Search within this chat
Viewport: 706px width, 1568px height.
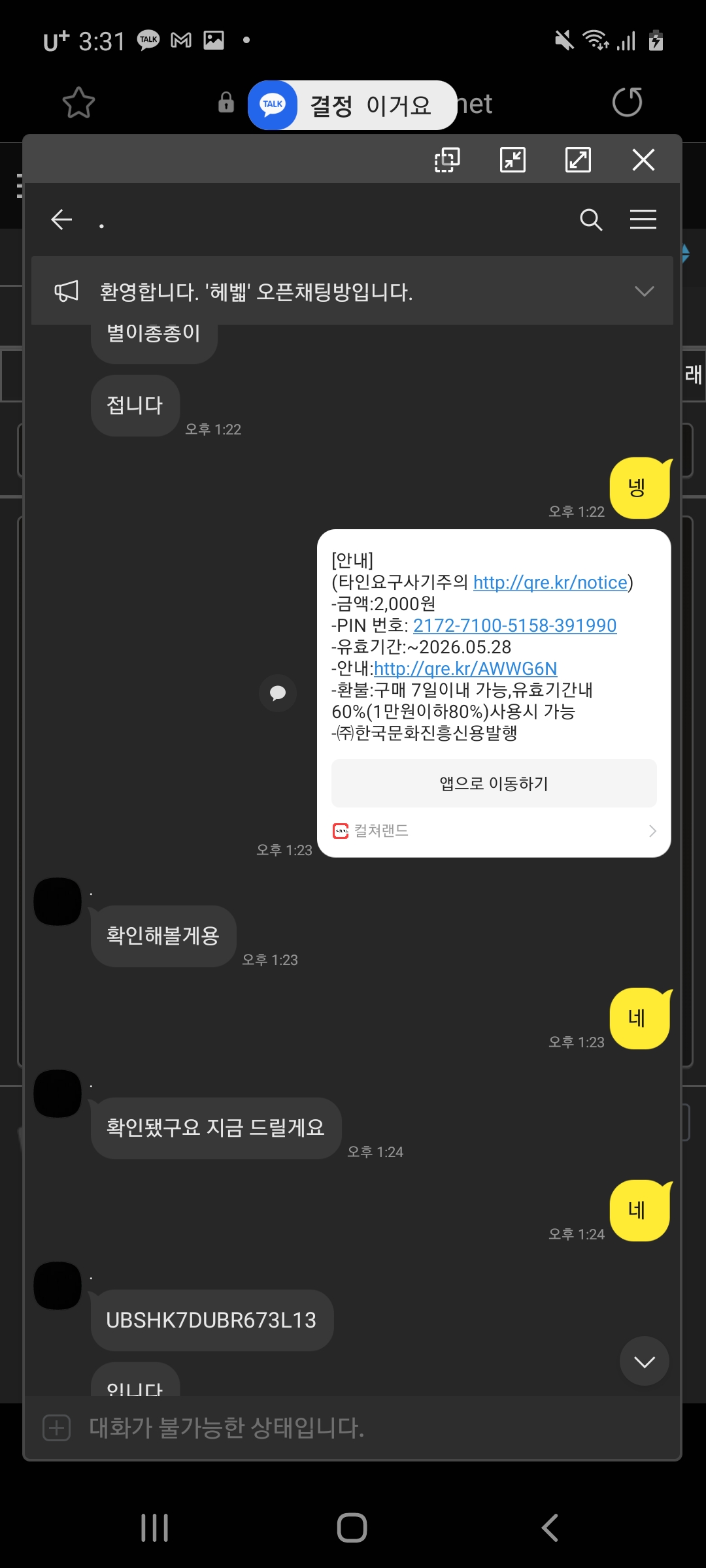coord(590,220)
